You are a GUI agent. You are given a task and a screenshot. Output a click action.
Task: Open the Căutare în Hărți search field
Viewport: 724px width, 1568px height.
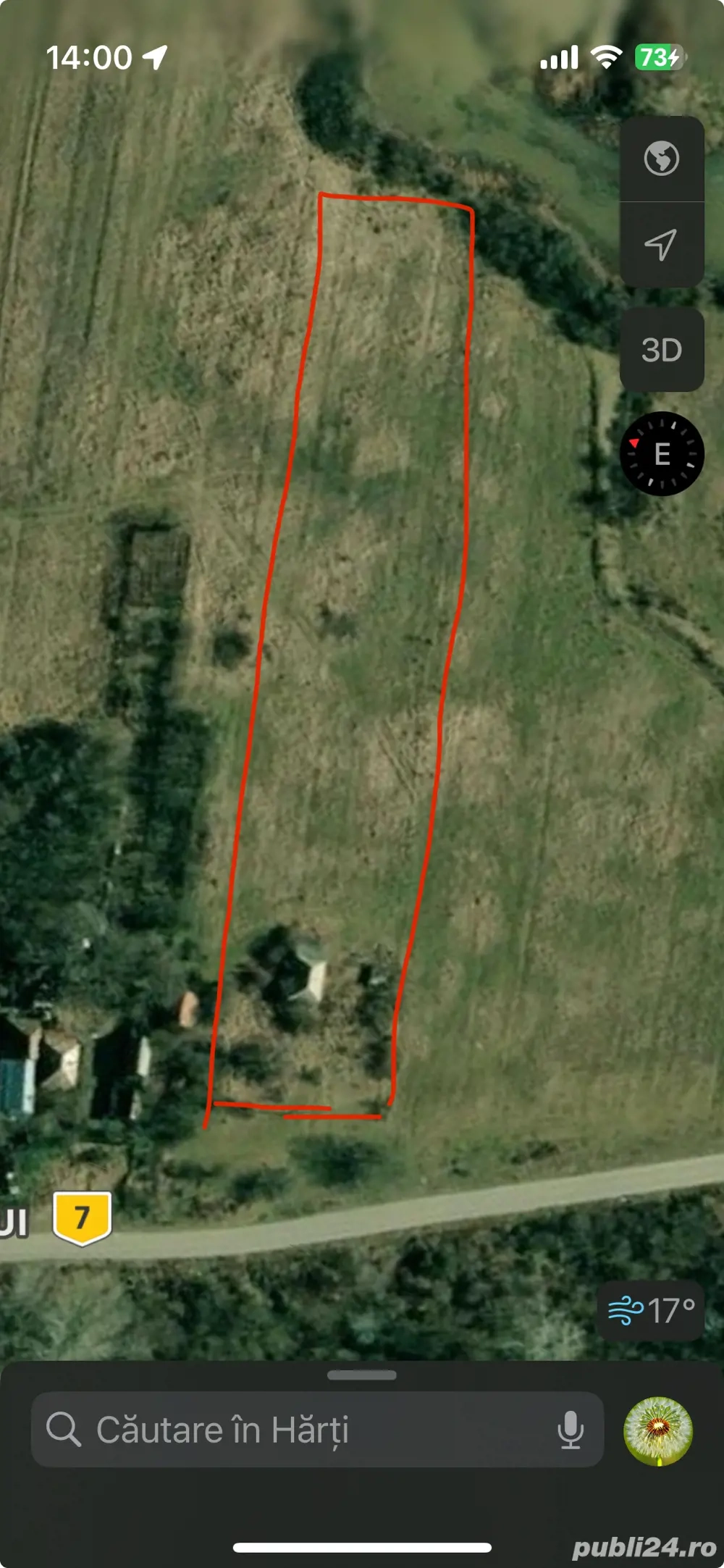(x=290, y=1430)
